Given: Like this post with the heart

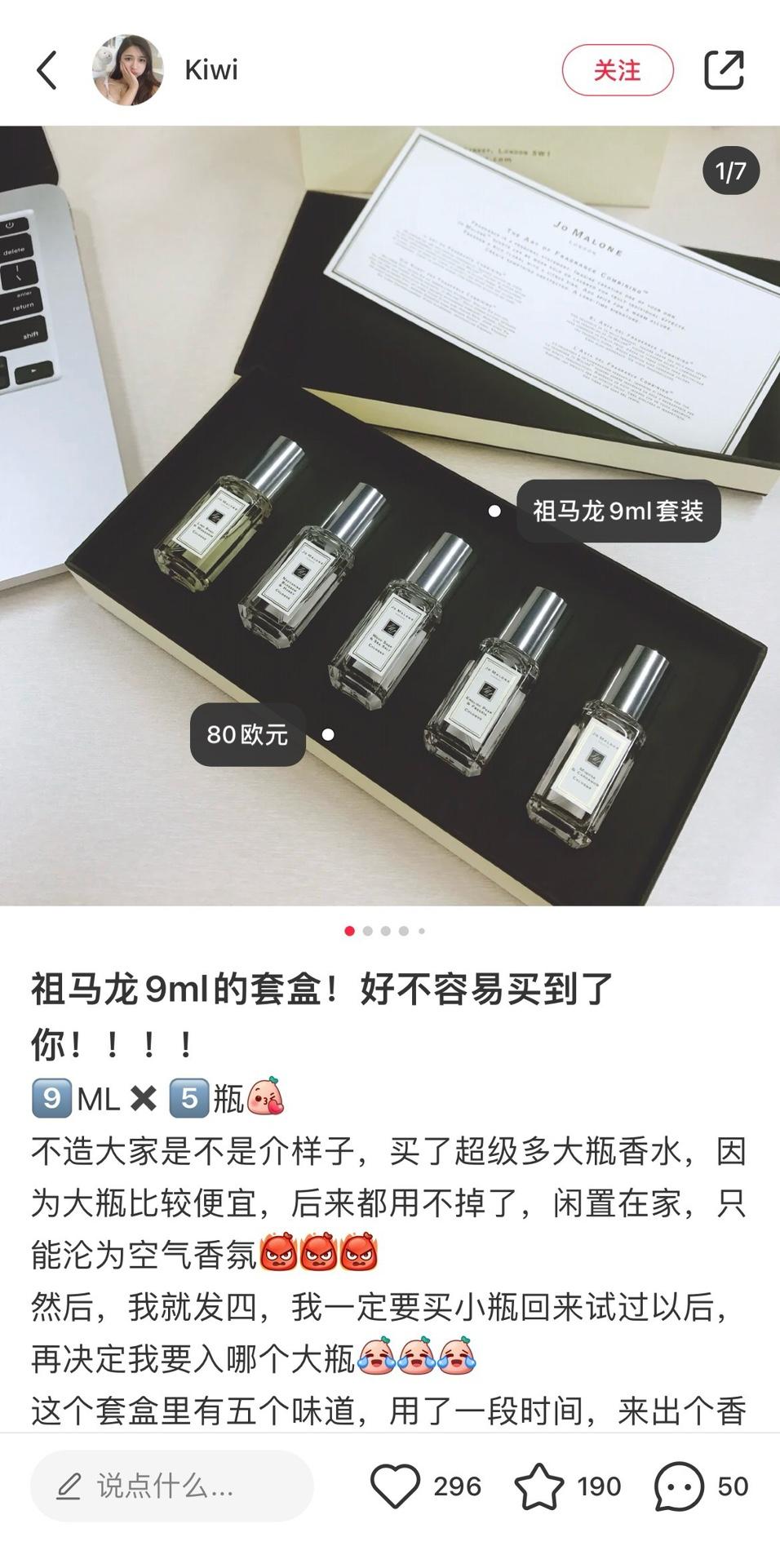Looking at the screenshot, I should [396, 1486].
